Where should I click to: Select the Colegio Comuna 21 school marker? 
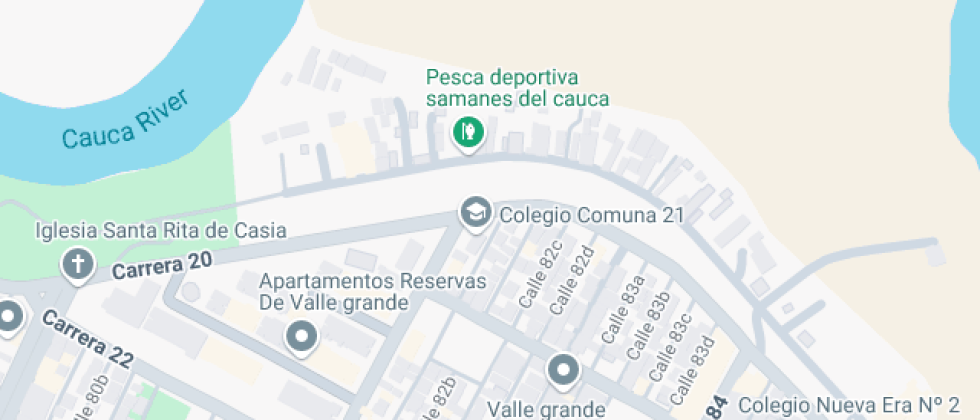point(474,212)
